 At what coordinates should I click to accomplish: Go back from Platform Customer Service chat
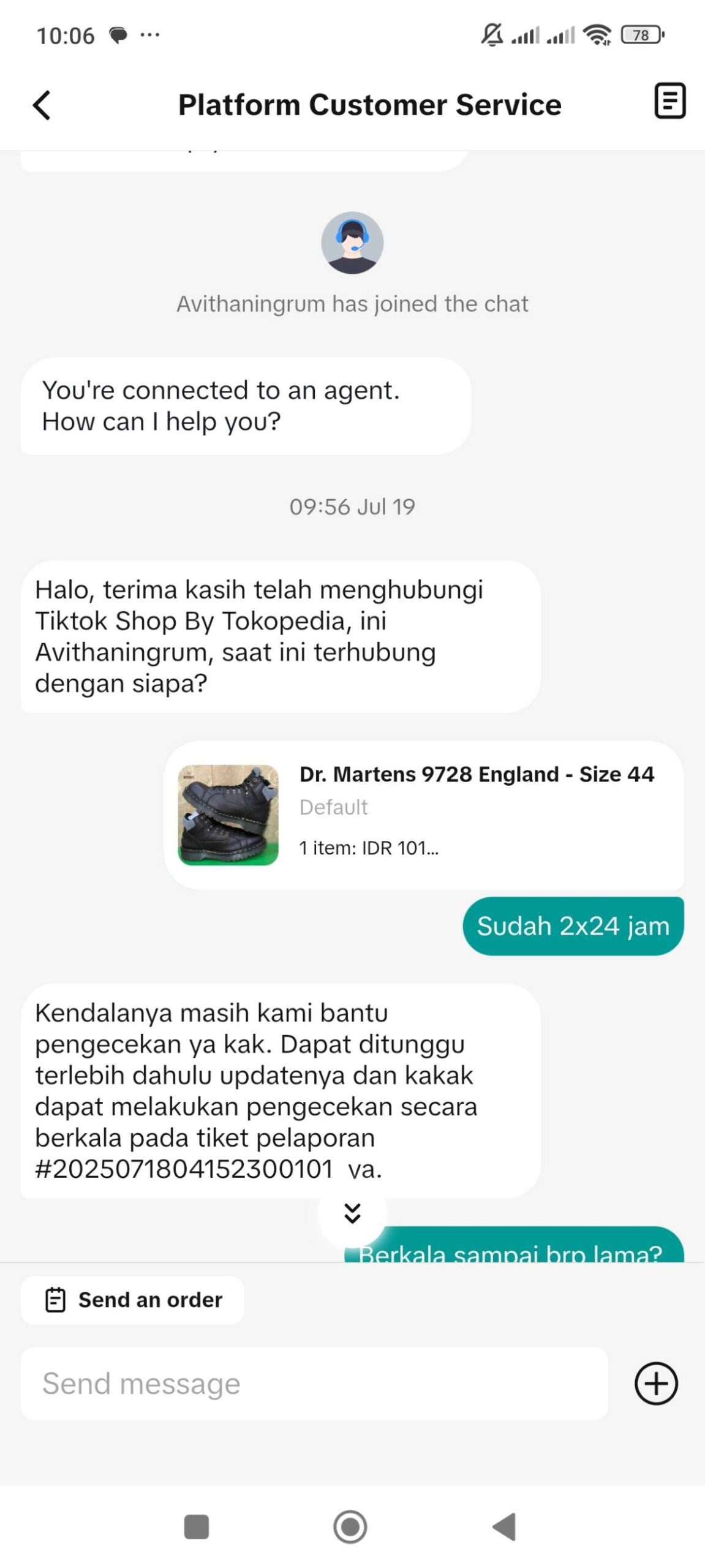(x=42, y=105)
